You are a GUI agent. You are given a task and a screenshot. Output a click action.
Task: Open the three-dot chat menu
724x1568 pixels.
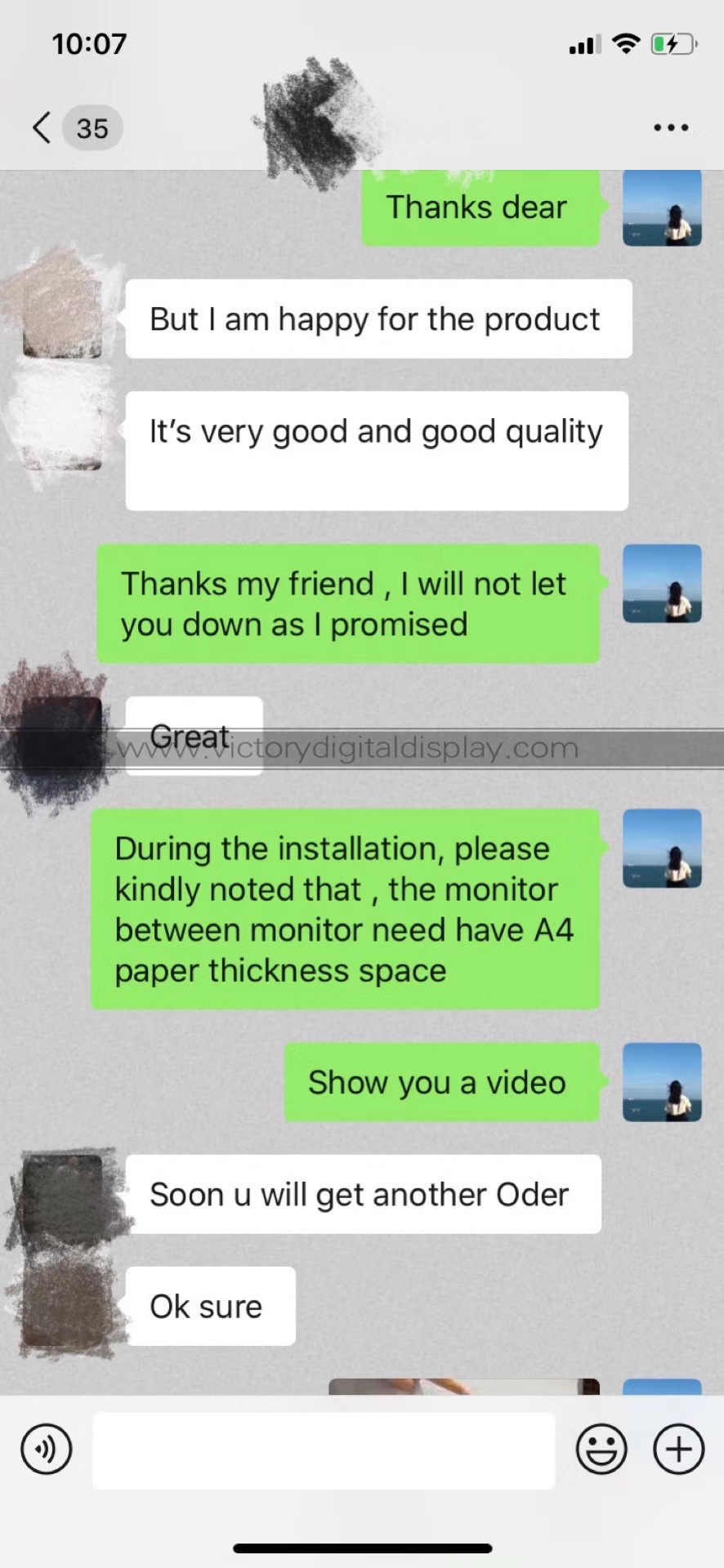pyautogui.click(x=670, y=128)
